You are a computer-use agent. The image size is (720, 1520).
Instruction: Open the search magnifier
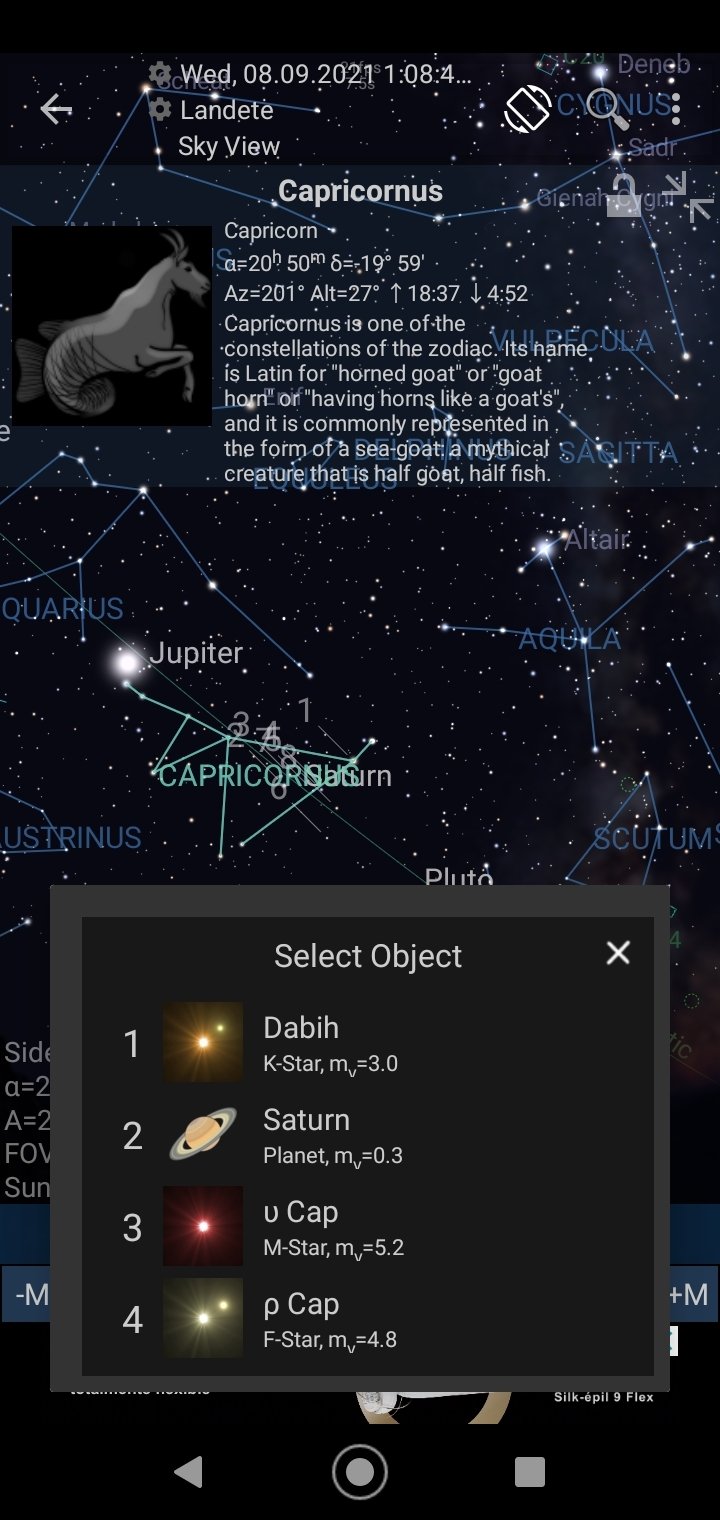point(608,109)
